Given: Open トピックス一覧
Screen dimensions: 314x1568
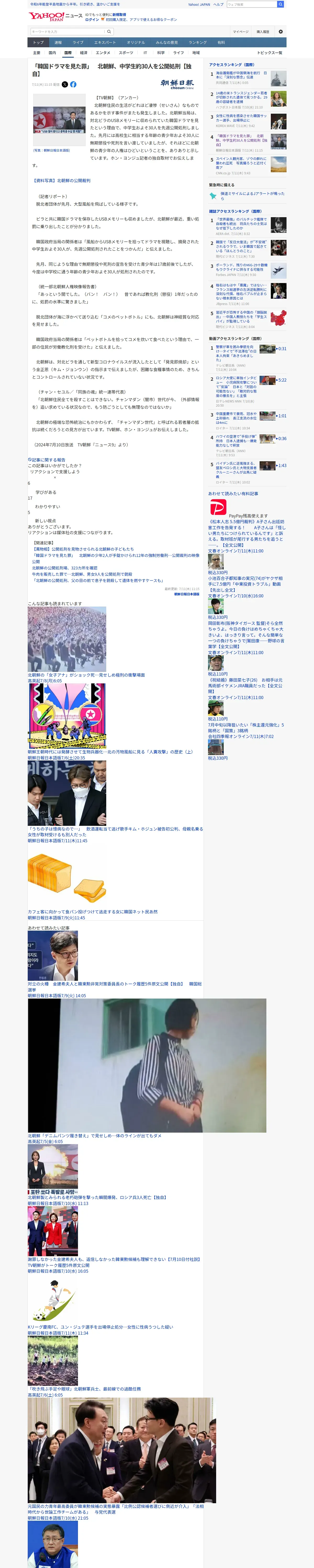Looking at the screenshot, I should [x=270, y=53].
